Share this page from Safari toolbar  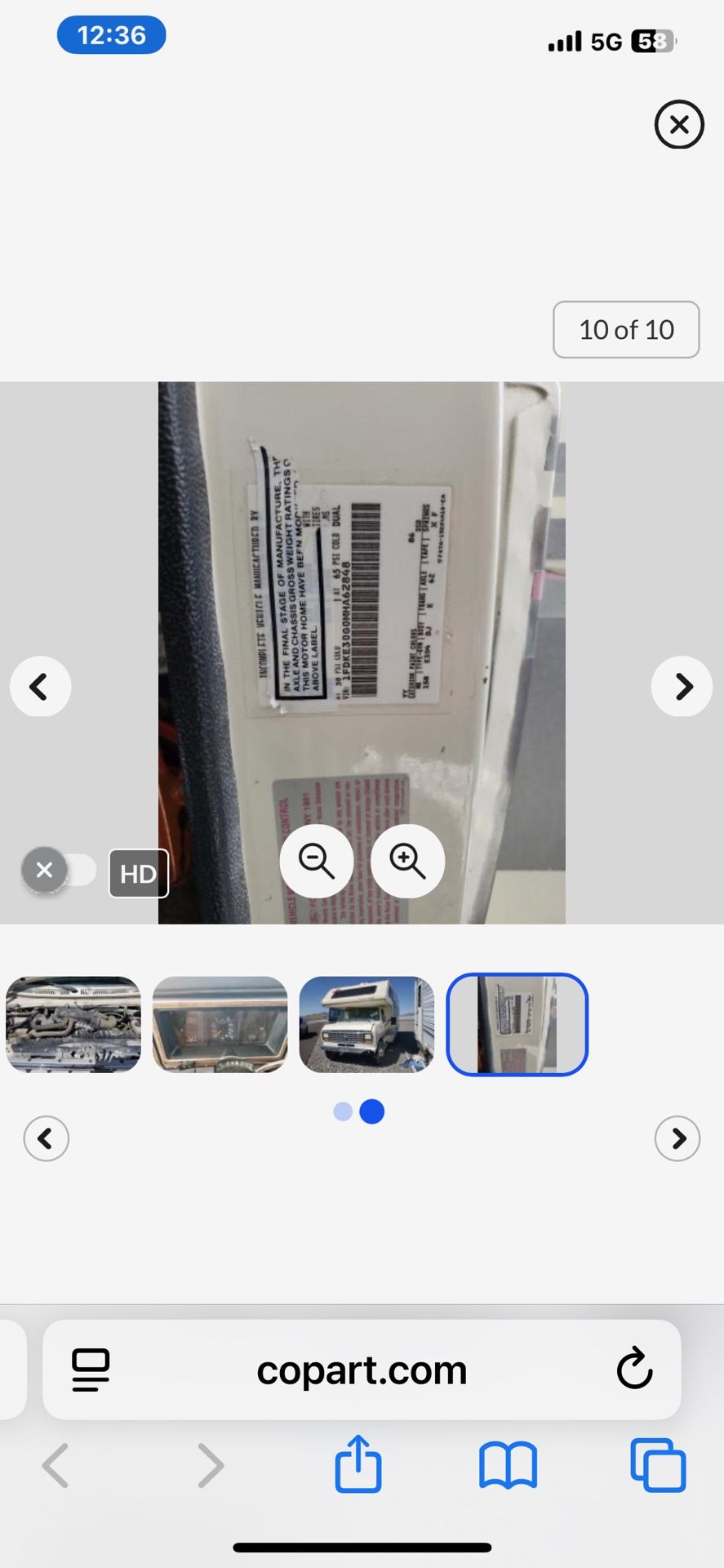click(x=358, y=1464)
